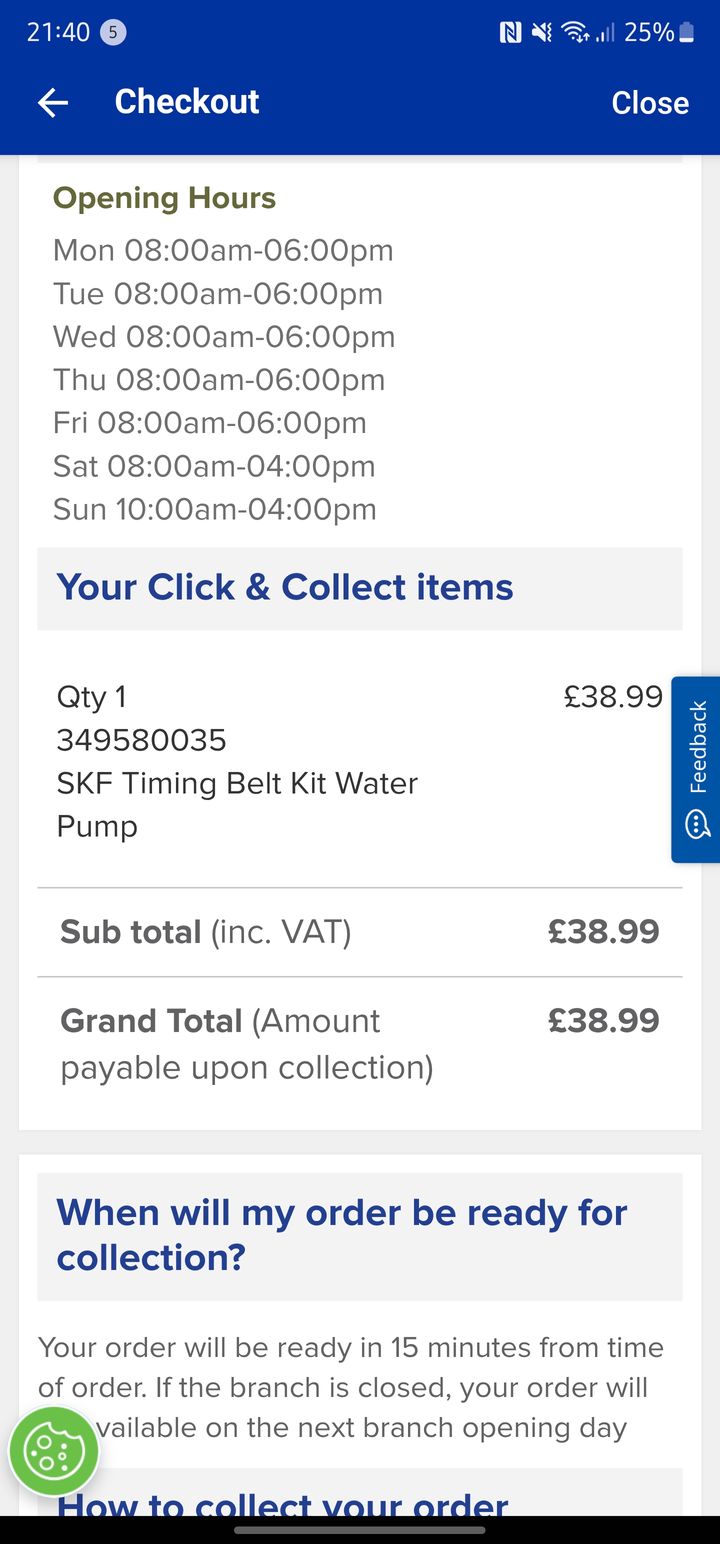Screen dimensions: 720x1544
Task: Close the checkout screen
Action: click(650, 102)
